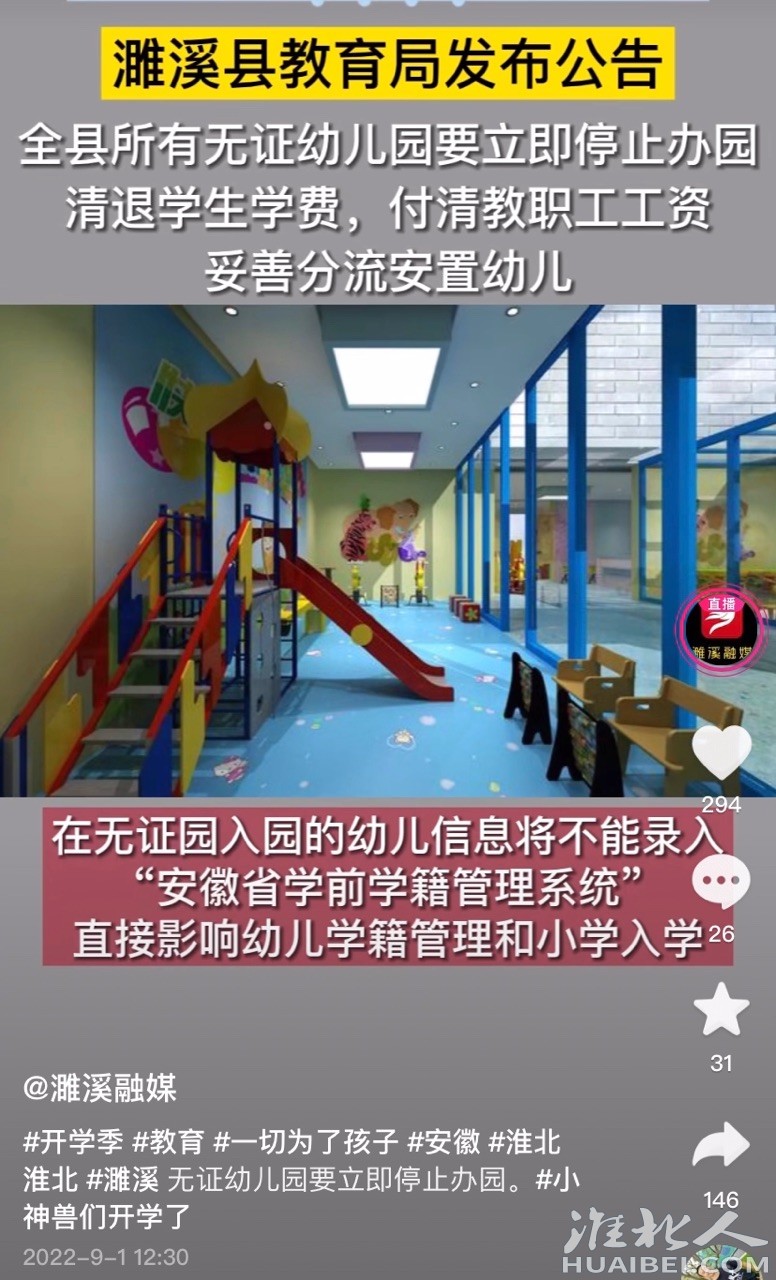The height and width of the screenshot is (1280, 776).
Task: Open the 濉溪融媒 live avatar
Action: pos(719,630)
